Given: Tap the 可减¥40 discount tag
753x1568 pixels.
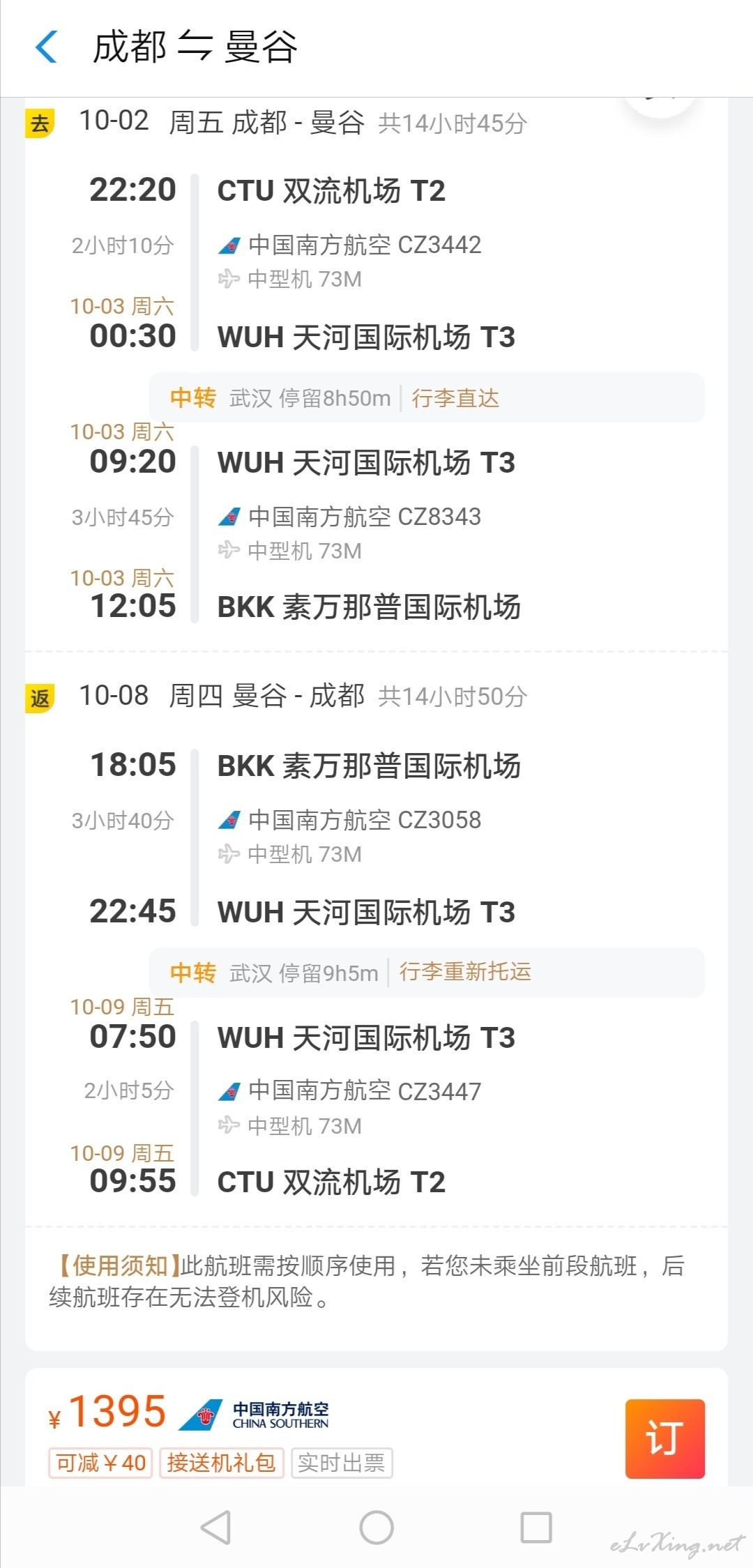Looking at the screenshot, I should point(100,1462).
